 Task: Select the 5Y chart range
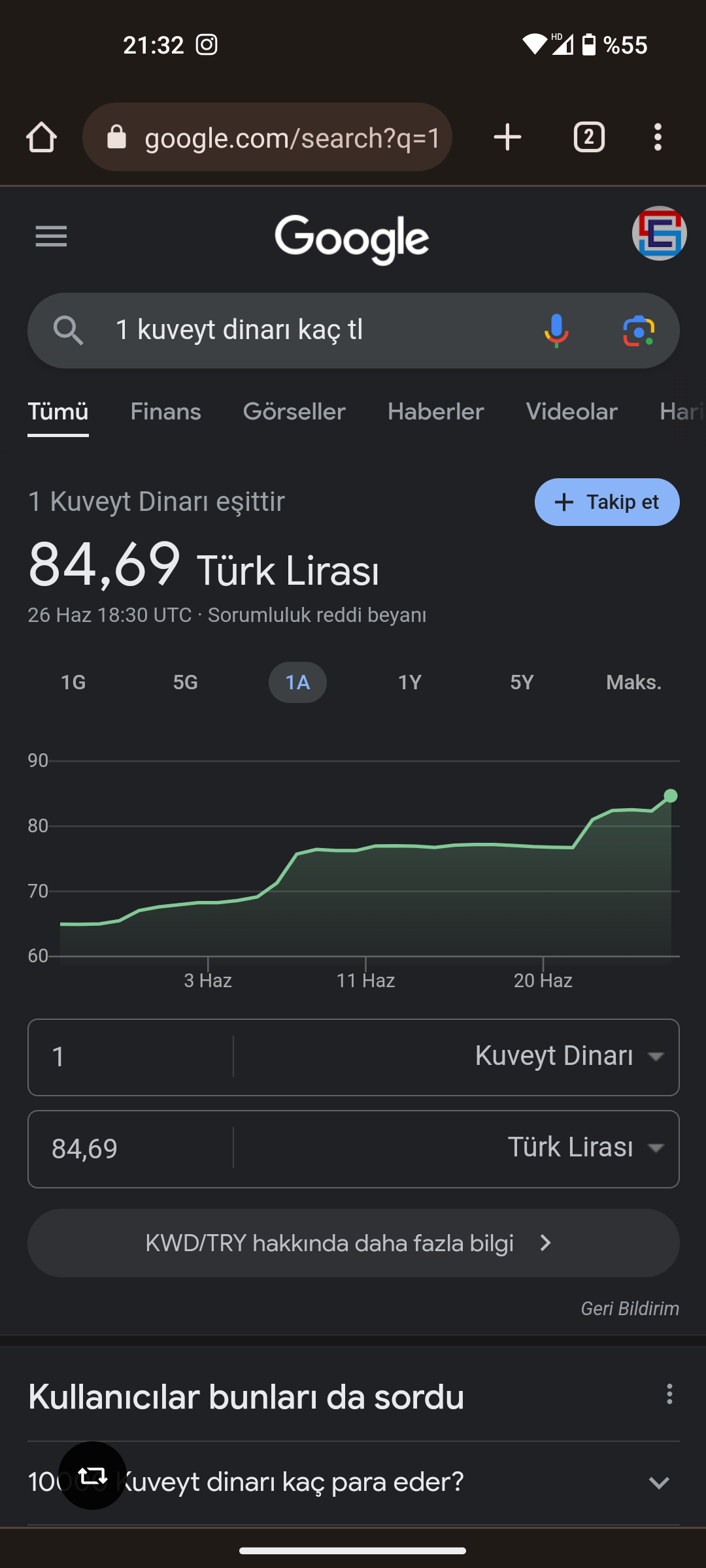(x=522, y=683)
